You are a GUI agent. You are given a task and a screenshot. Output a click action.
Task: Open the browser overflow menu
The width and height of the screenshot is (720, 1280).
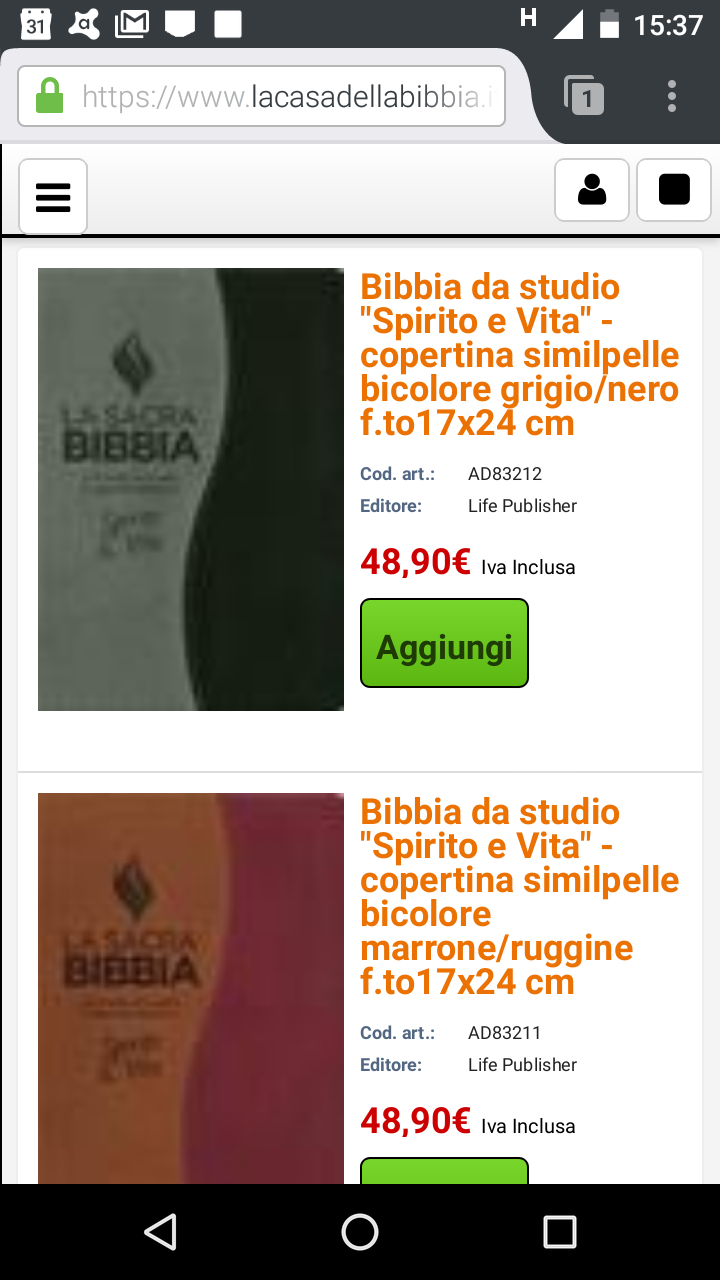672,96
